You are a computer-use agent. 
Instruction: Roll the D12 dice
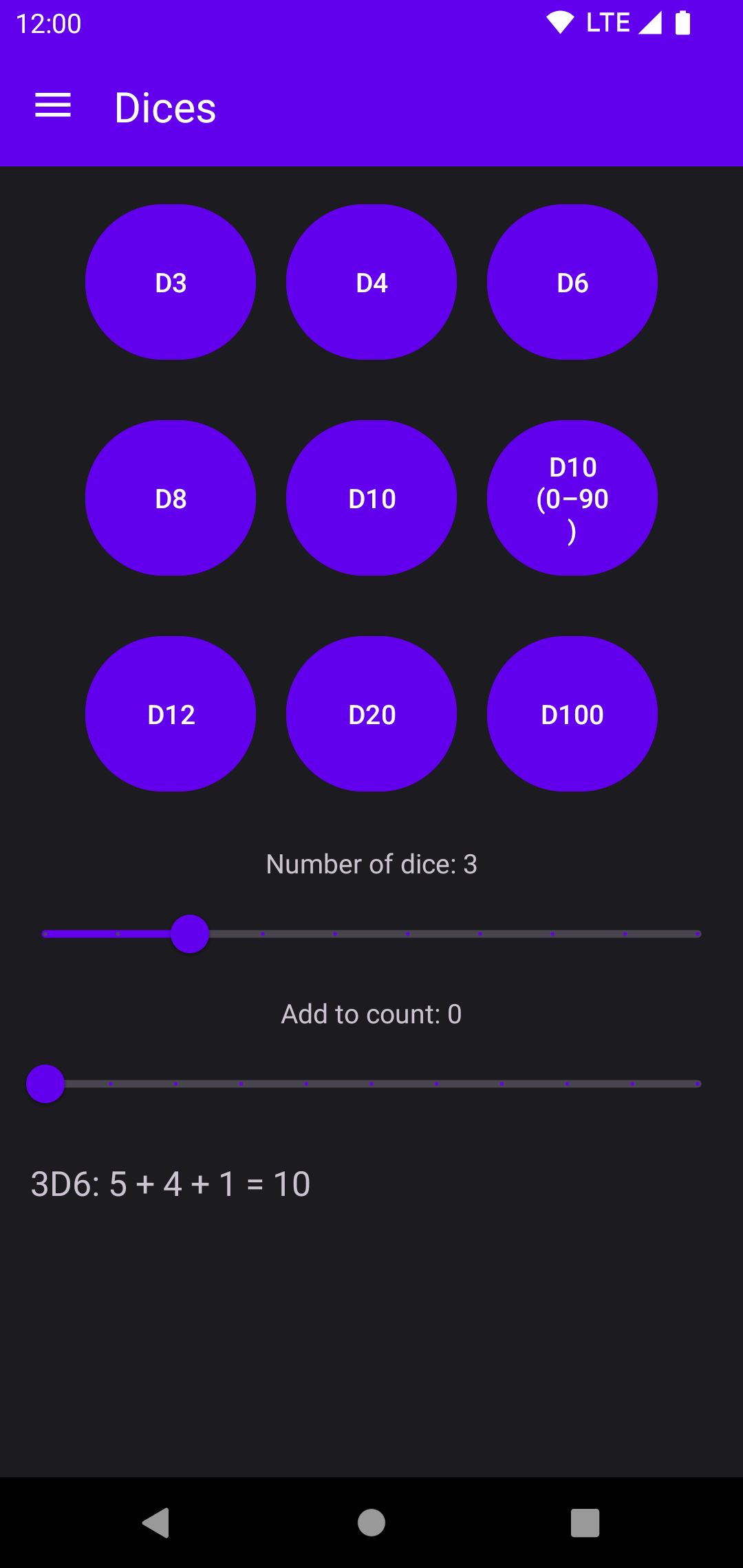[x=171, y=714]
